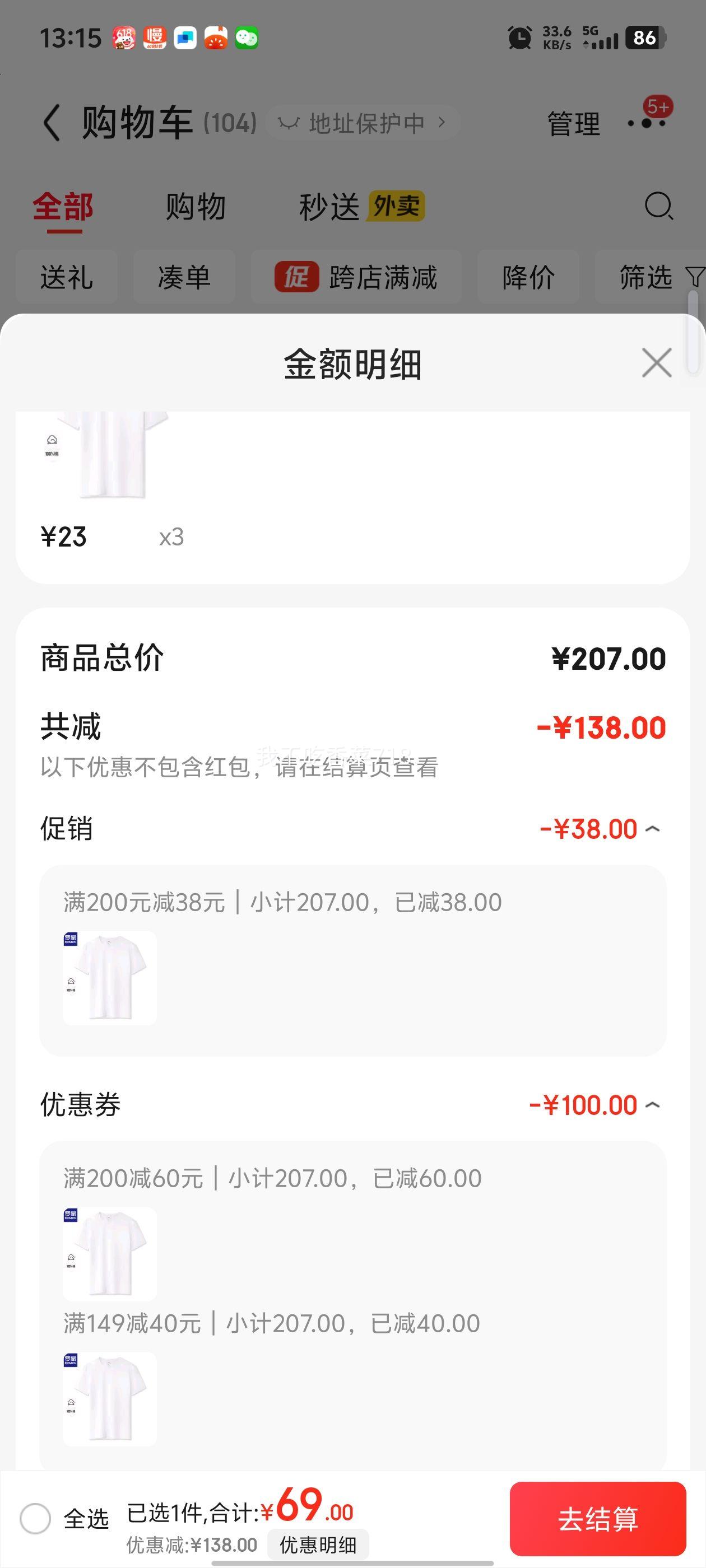Viewport: 706px width, 1568px height.
Task: Switch to the 购物 tab
Action: click(196, 206)
